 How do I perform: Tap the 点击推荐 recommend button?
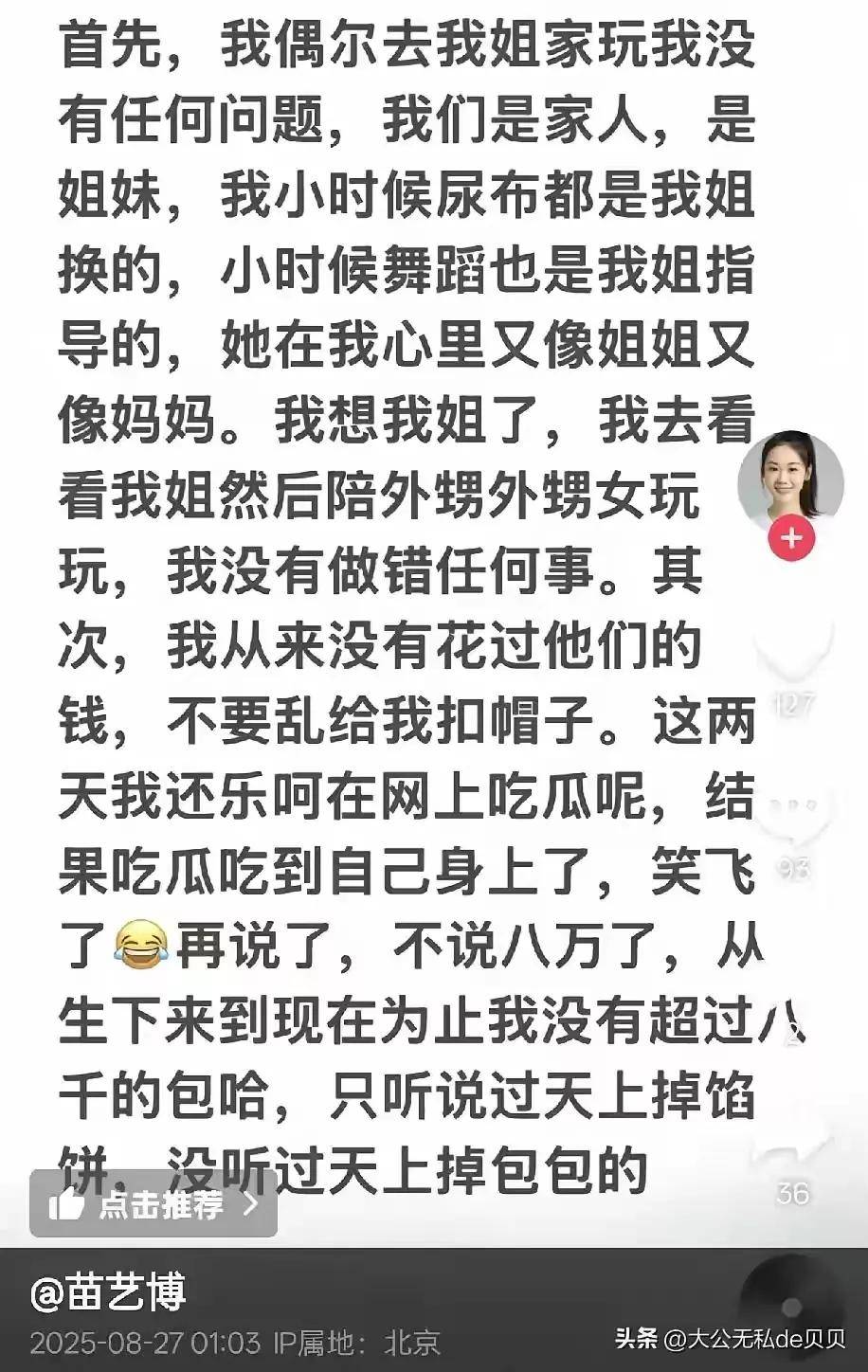pos(154,1203)
